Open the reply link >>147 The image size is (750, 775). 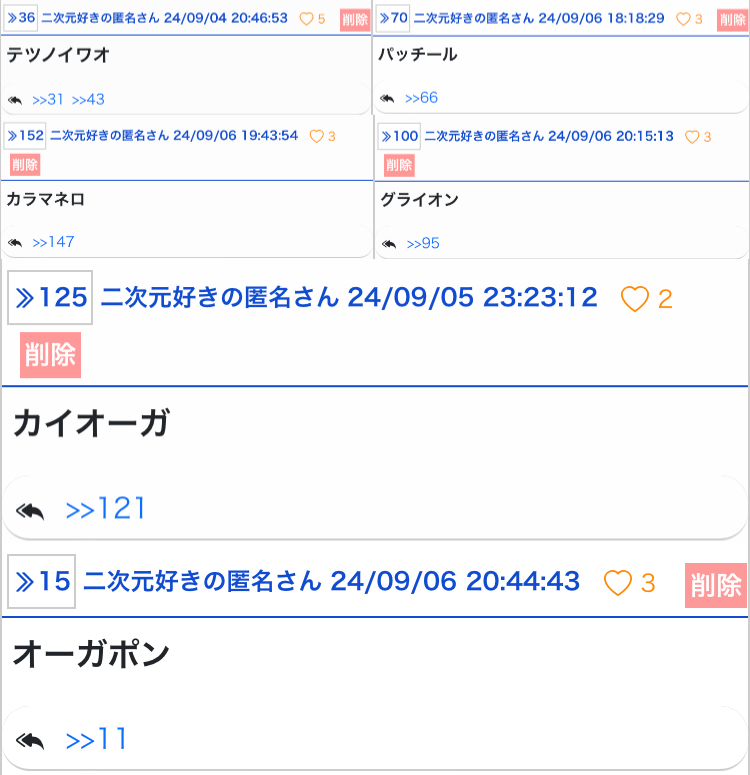(x=53, y=242)
